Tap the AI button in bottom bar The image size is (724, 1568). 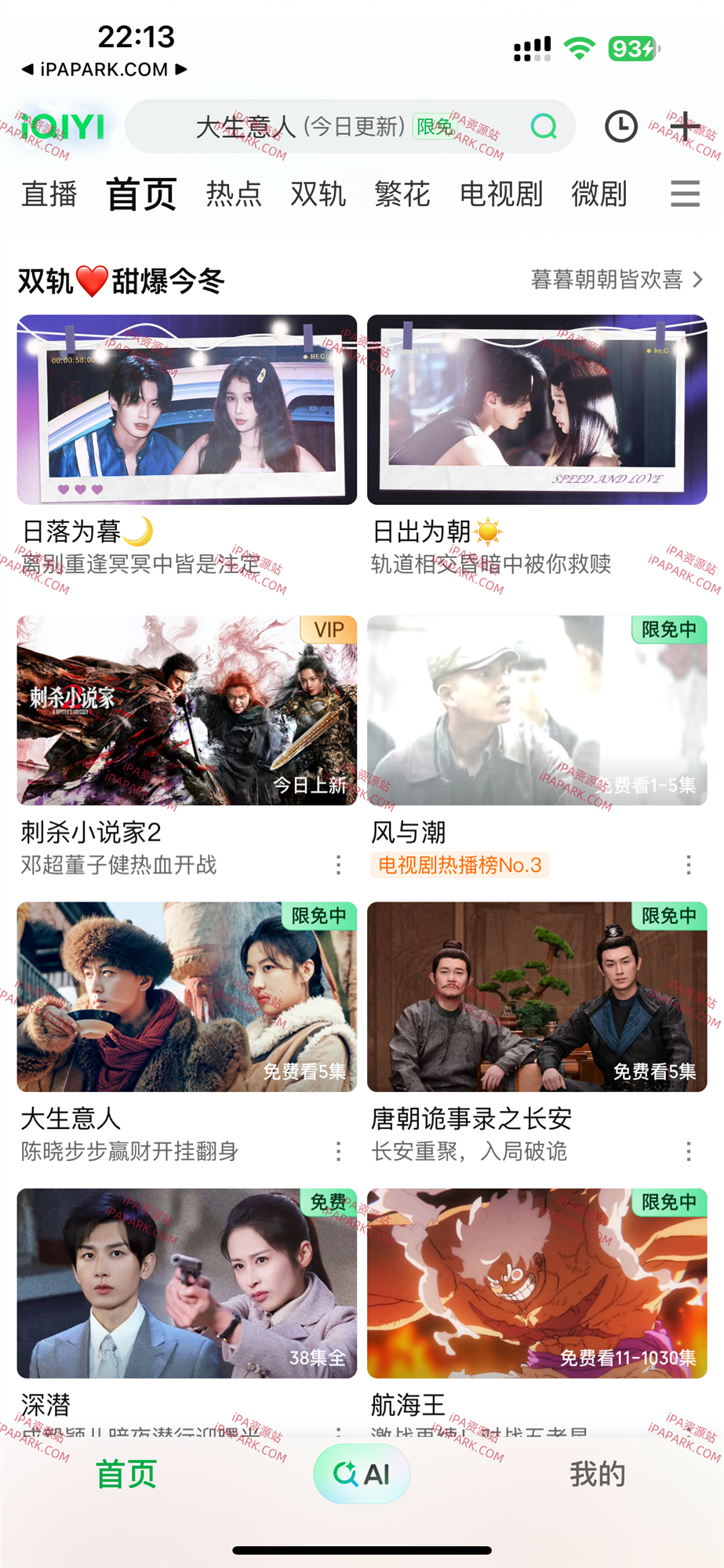(362, 1474)
